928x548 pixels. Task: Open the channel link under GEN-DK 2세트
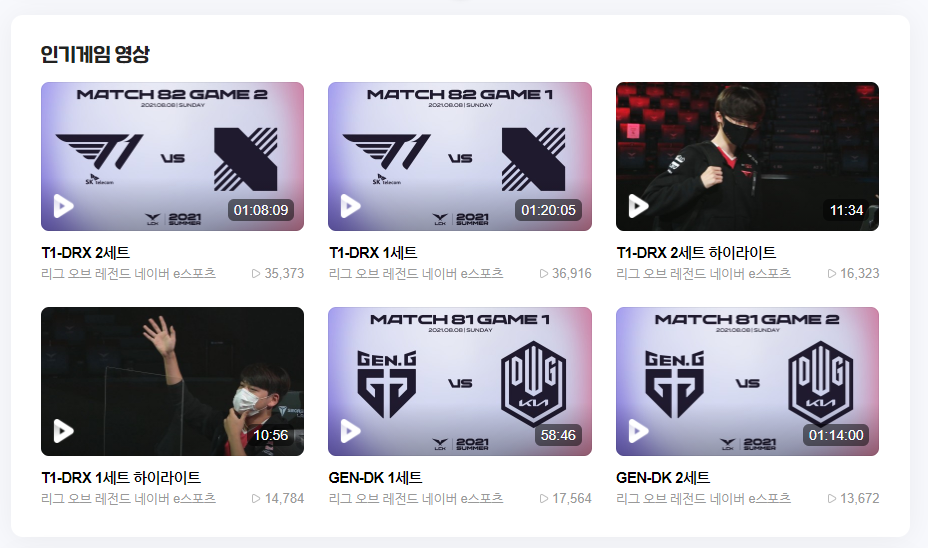703,498
